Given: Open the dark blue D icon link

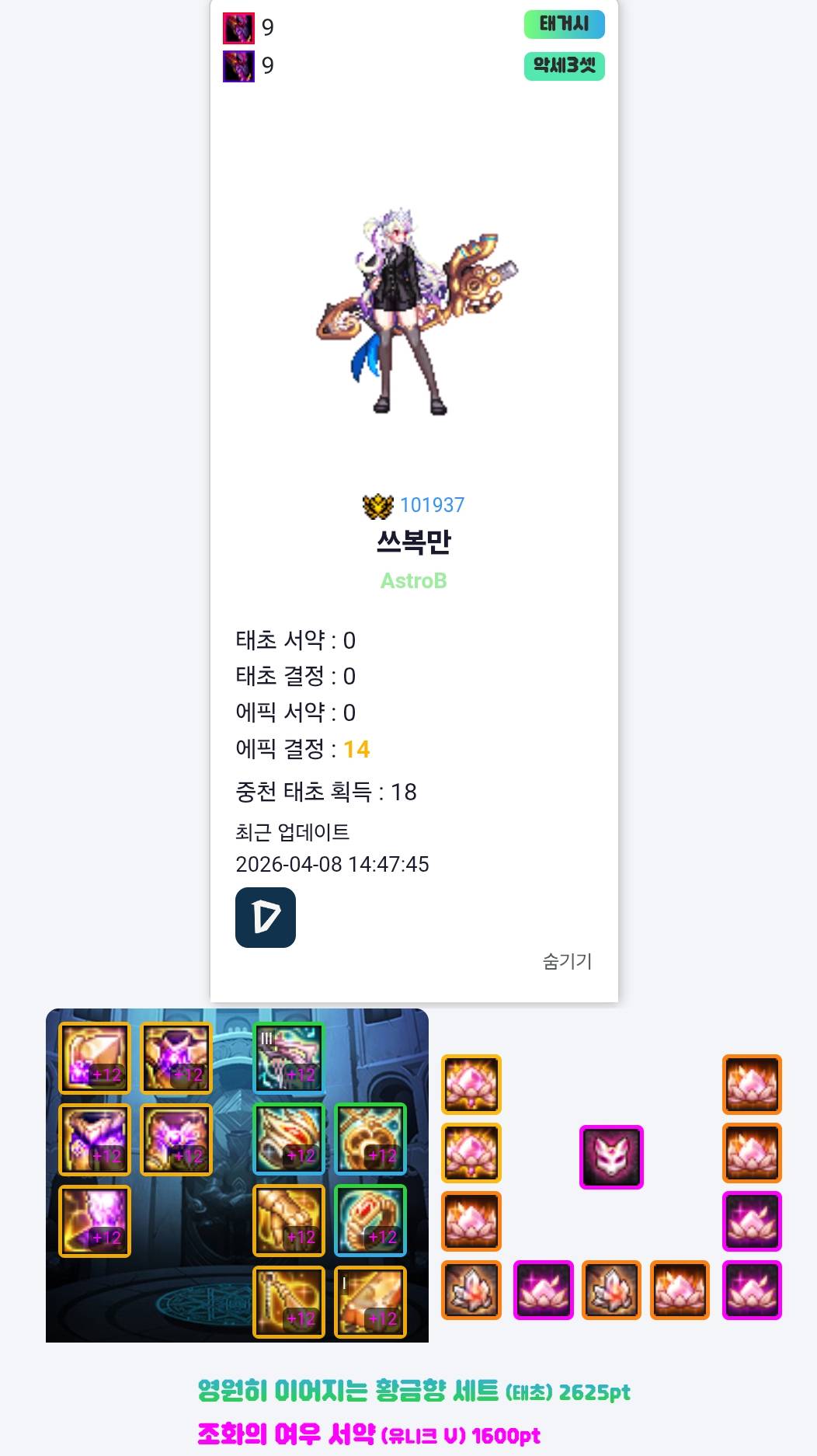Looking at the screenshot, I should coord(265,917).
